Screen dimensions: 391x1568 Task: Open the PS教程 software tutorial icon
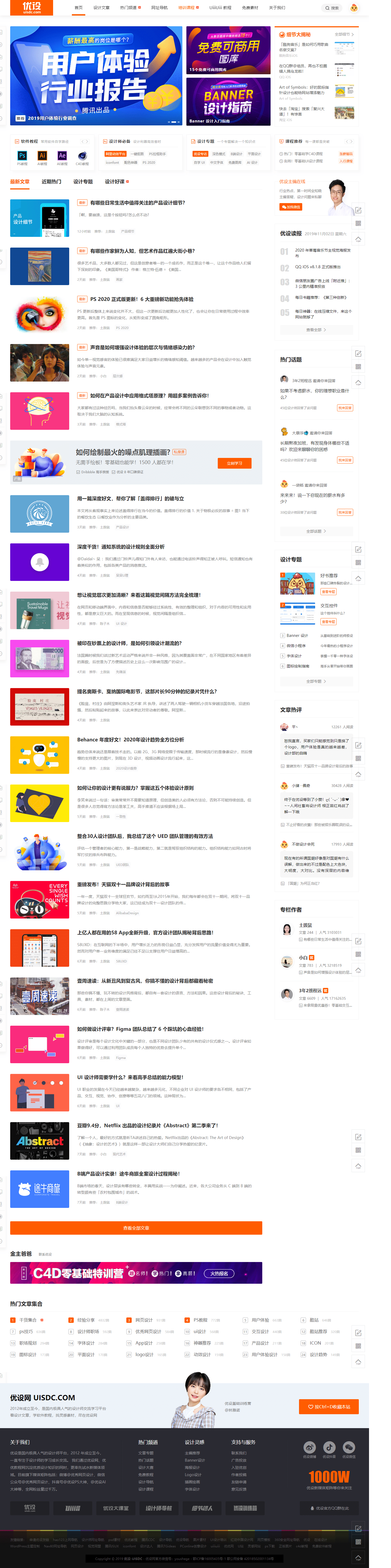22,157
